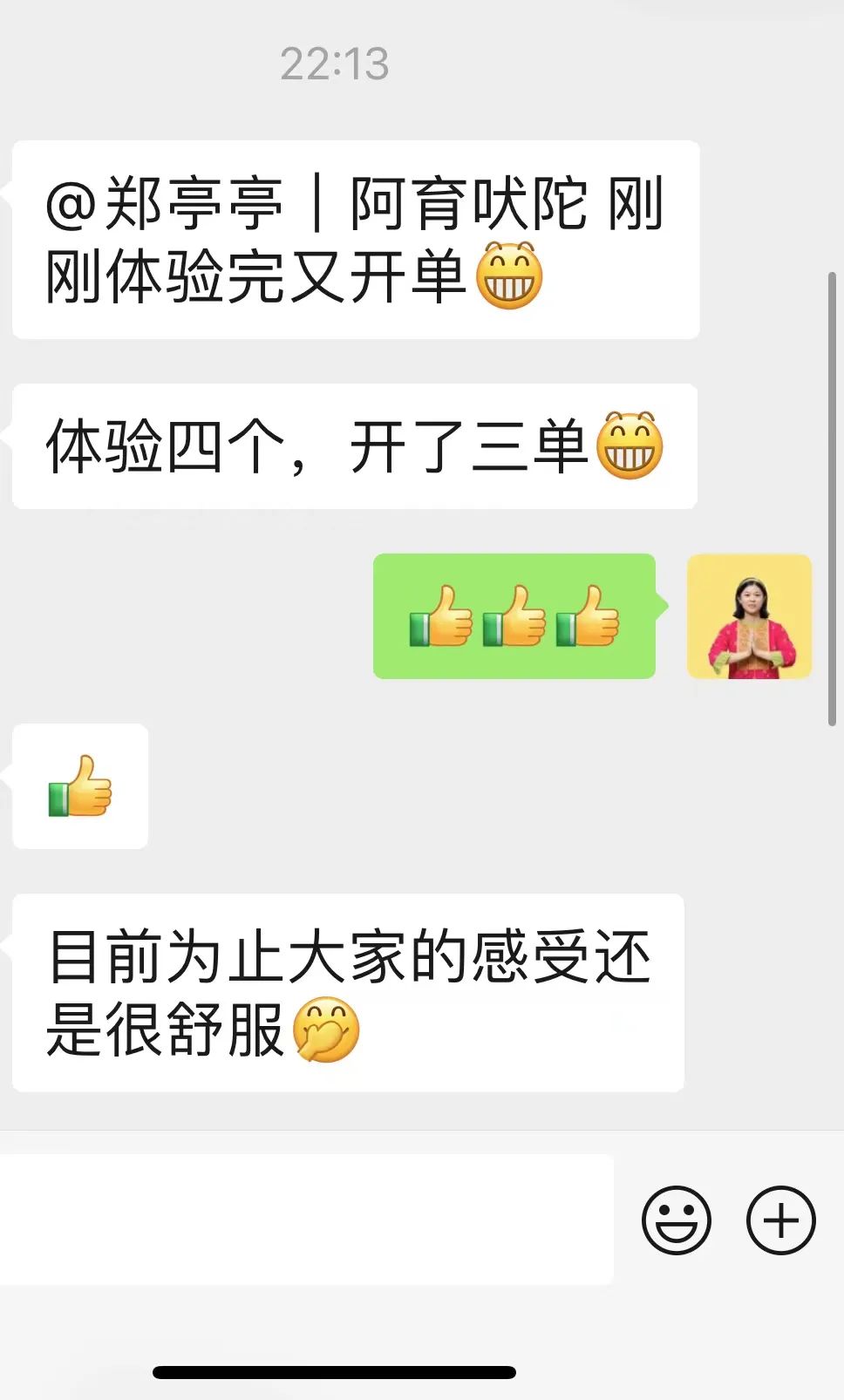
Task: Focus the message input field
Action: point(305,1219)
